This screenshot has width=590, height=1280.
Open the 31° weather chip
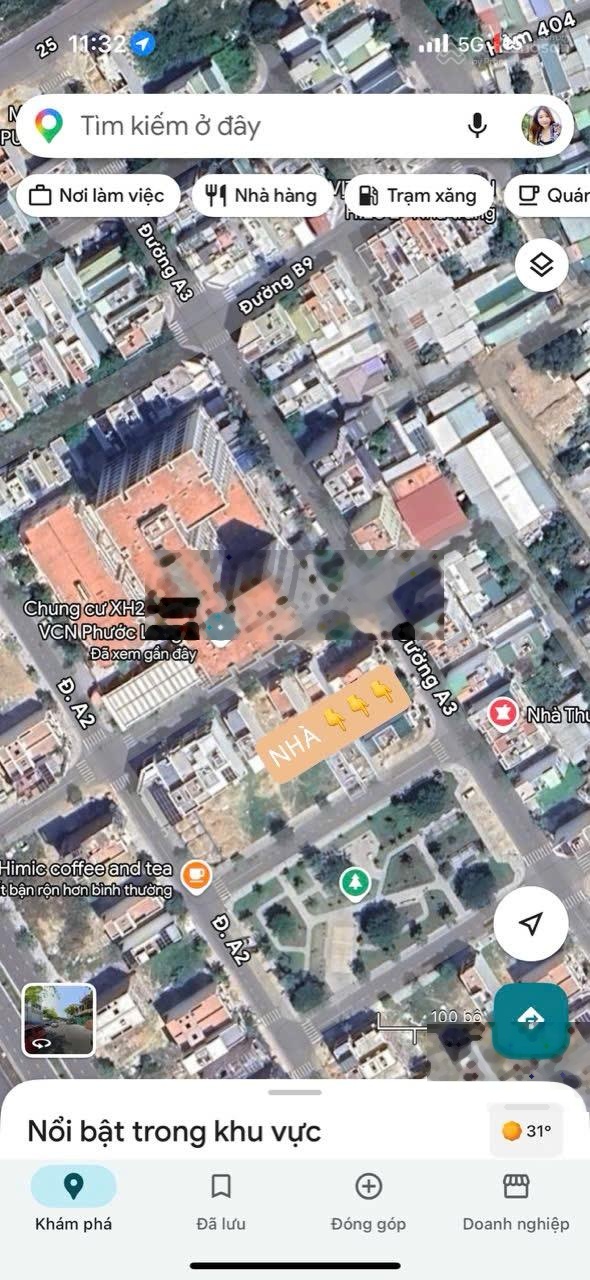click(527, 1132)
